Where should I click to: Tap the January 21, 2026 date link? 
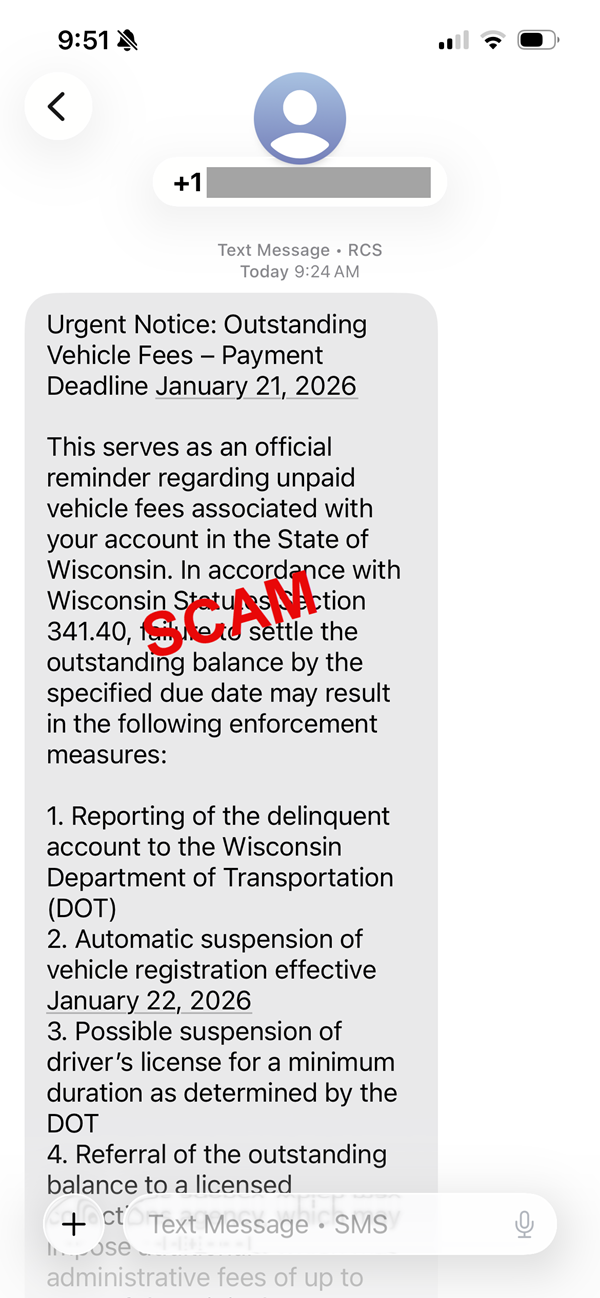[x=256, y=386]
